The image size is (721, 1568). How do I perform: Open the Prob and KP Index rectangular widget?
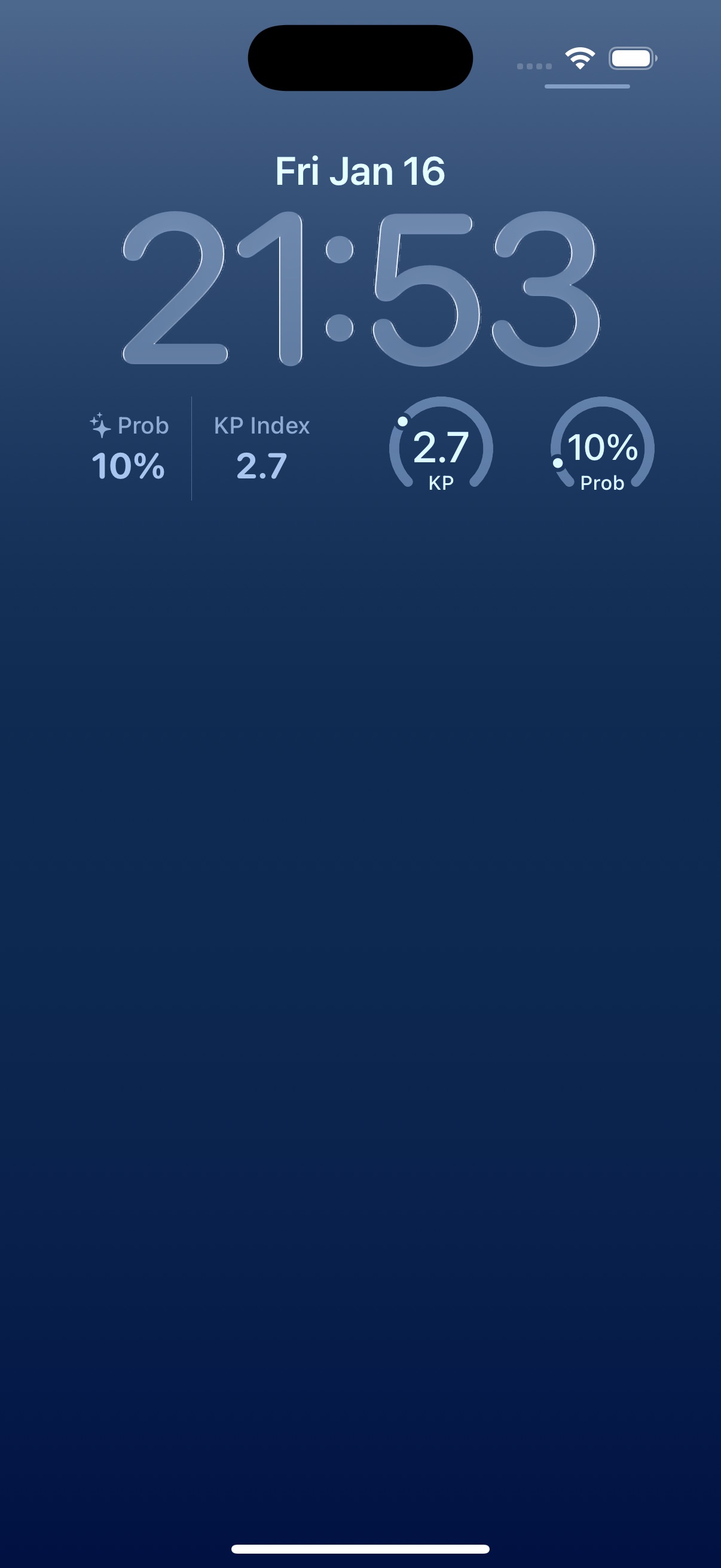coord(200,449)
